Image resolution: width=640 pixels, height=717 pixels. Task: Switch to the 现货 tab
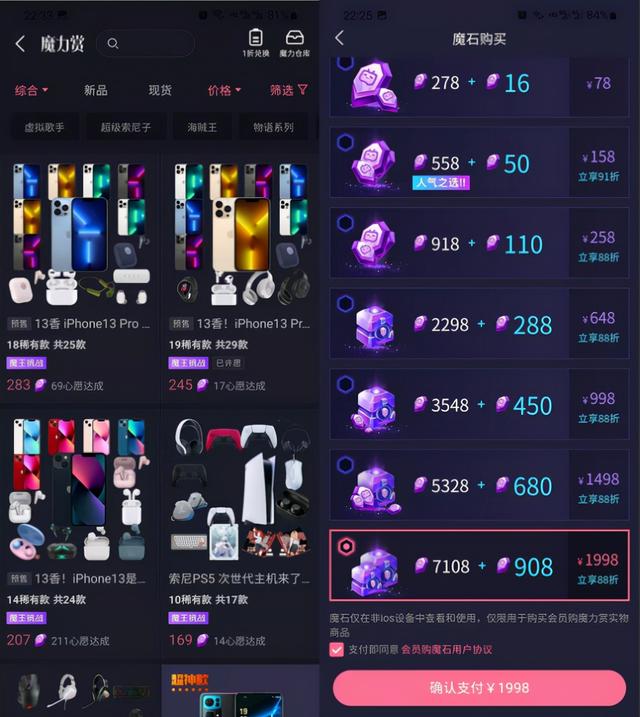[x=160, y=90]
